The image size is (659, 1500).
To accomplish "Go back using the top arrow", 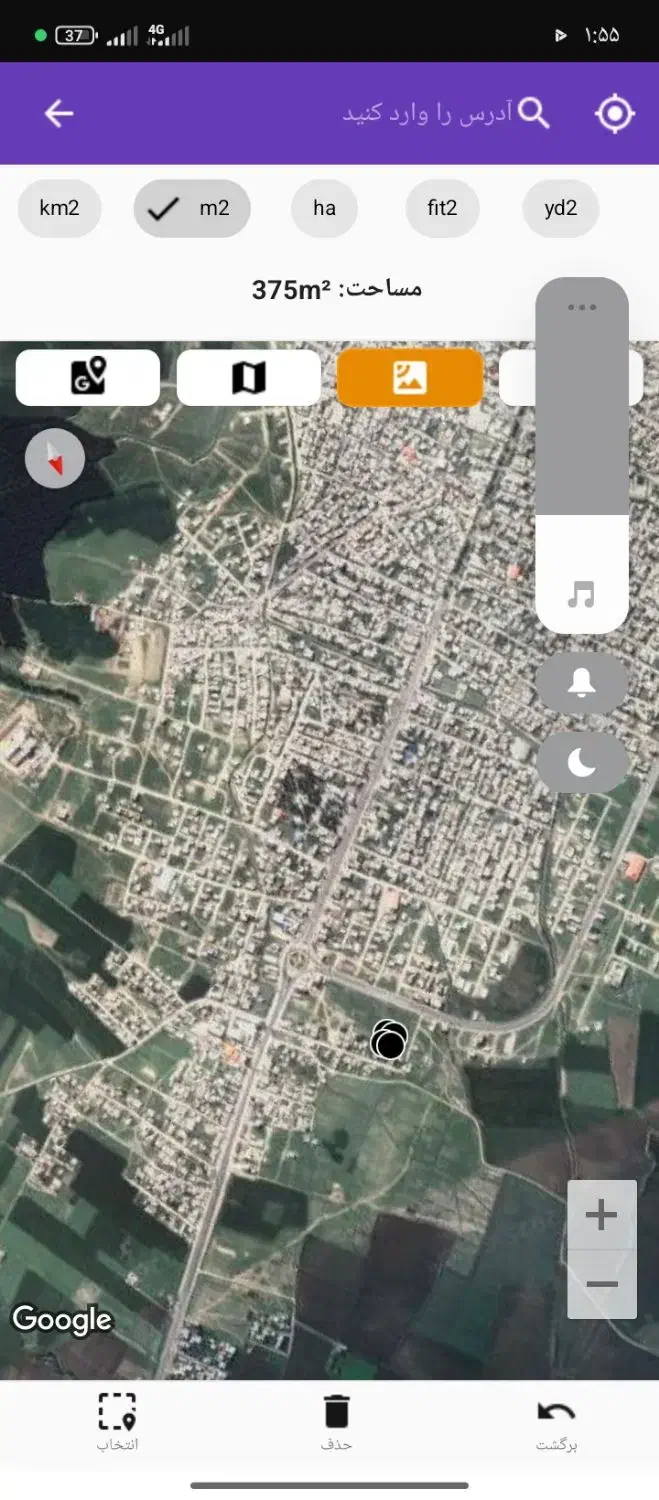I will (59, 114).
